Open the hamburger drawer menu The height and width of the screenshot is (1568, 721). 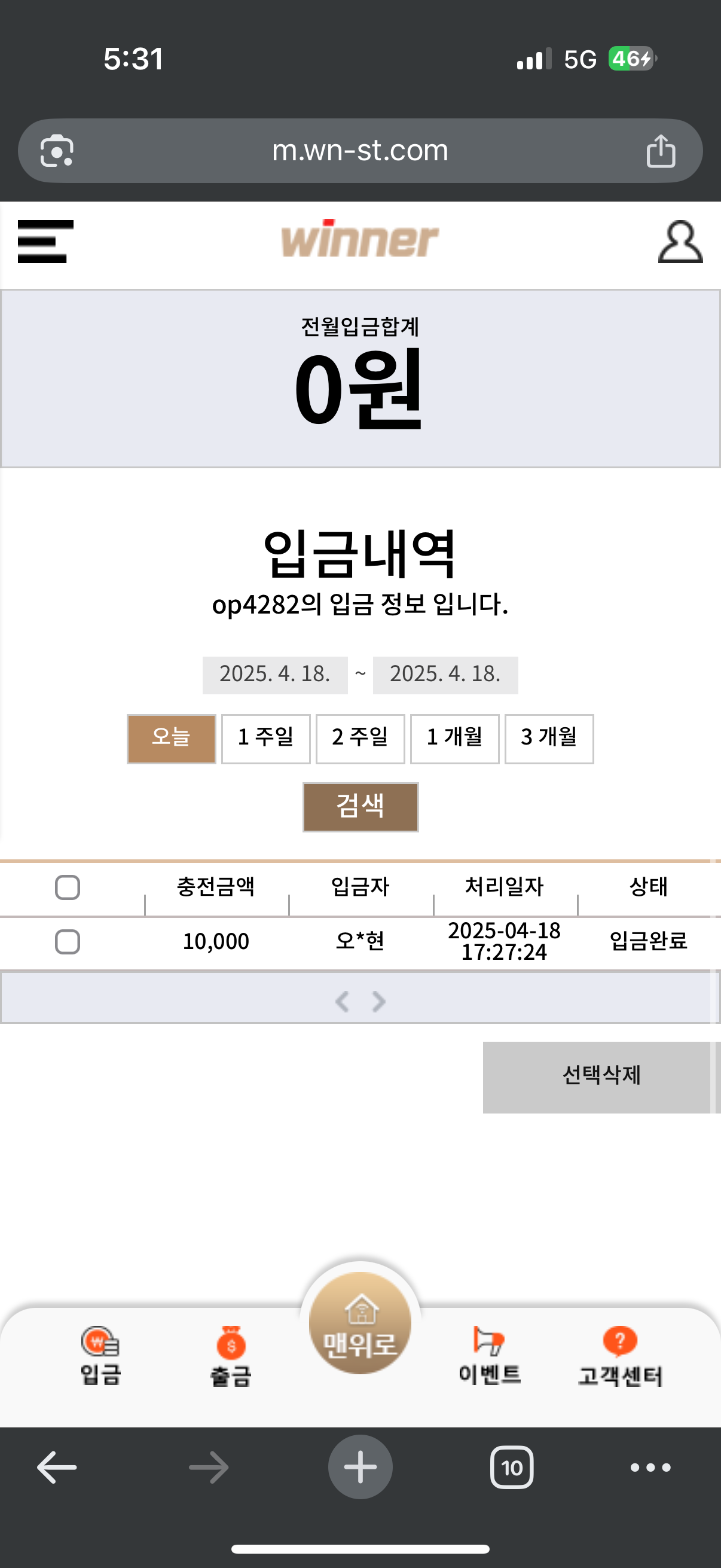point(45,242)
